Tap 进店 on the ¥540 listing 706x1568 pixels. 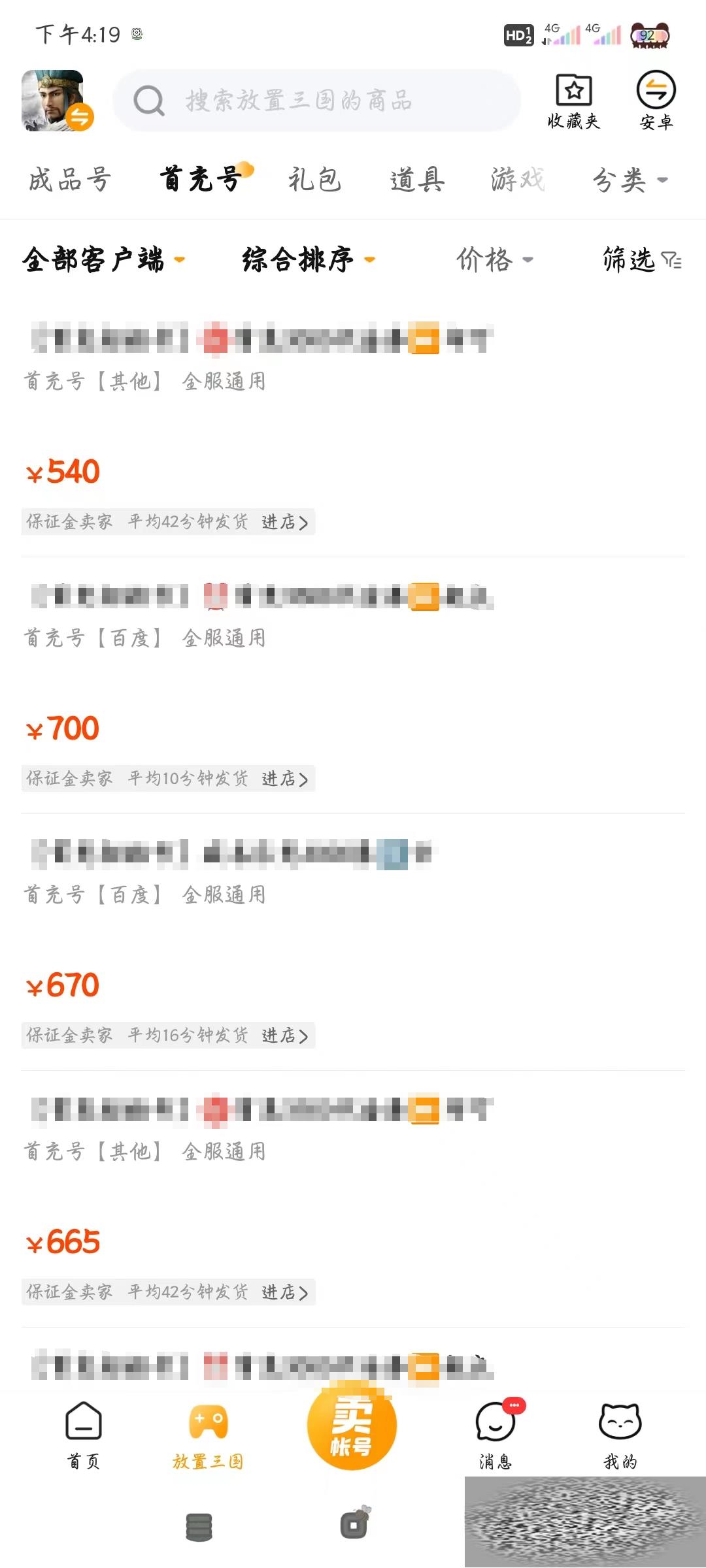point(284,522)
